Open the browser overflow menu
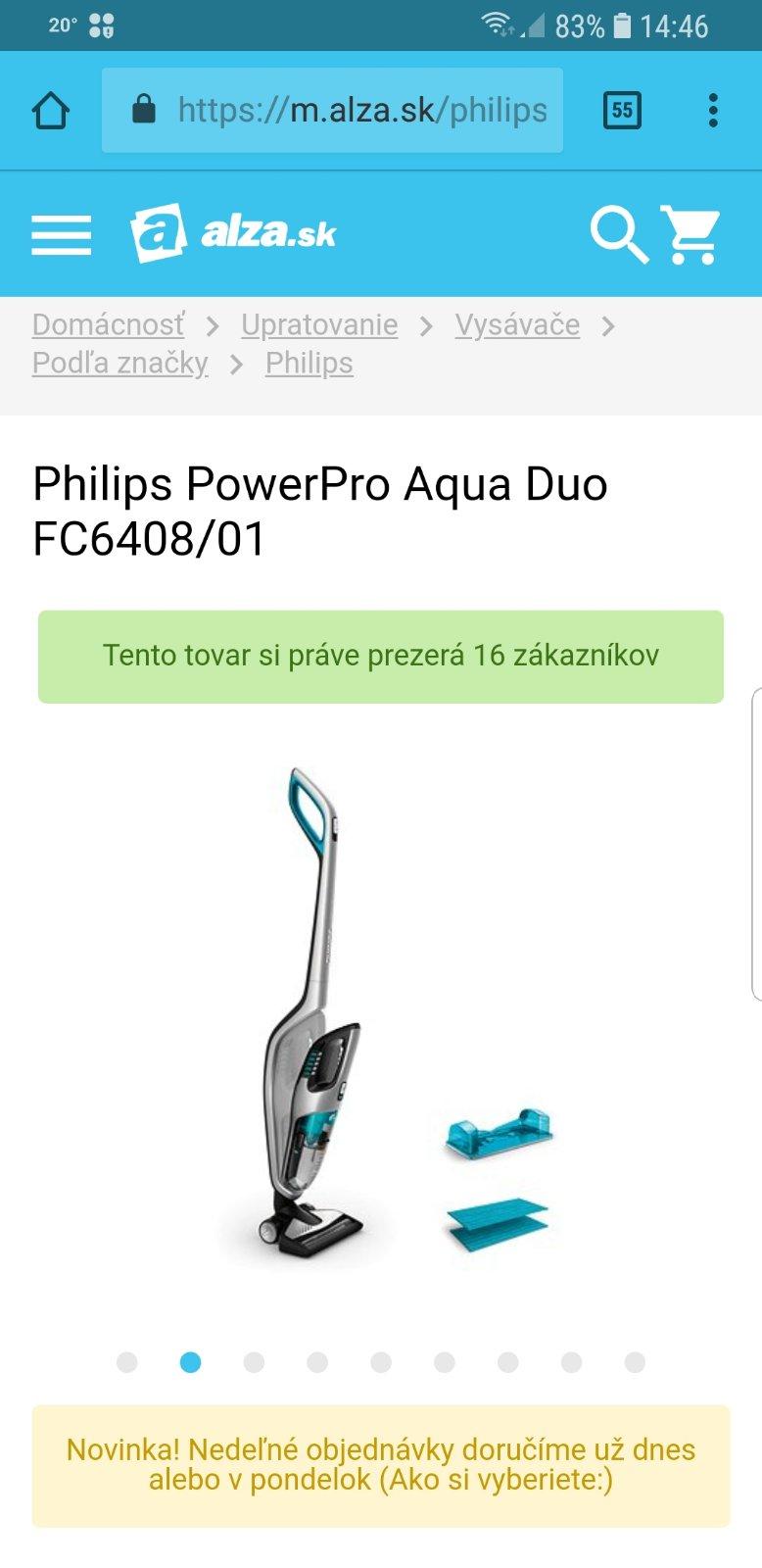Viewport: 762px width, 1568px height. [x=713, y=110]
